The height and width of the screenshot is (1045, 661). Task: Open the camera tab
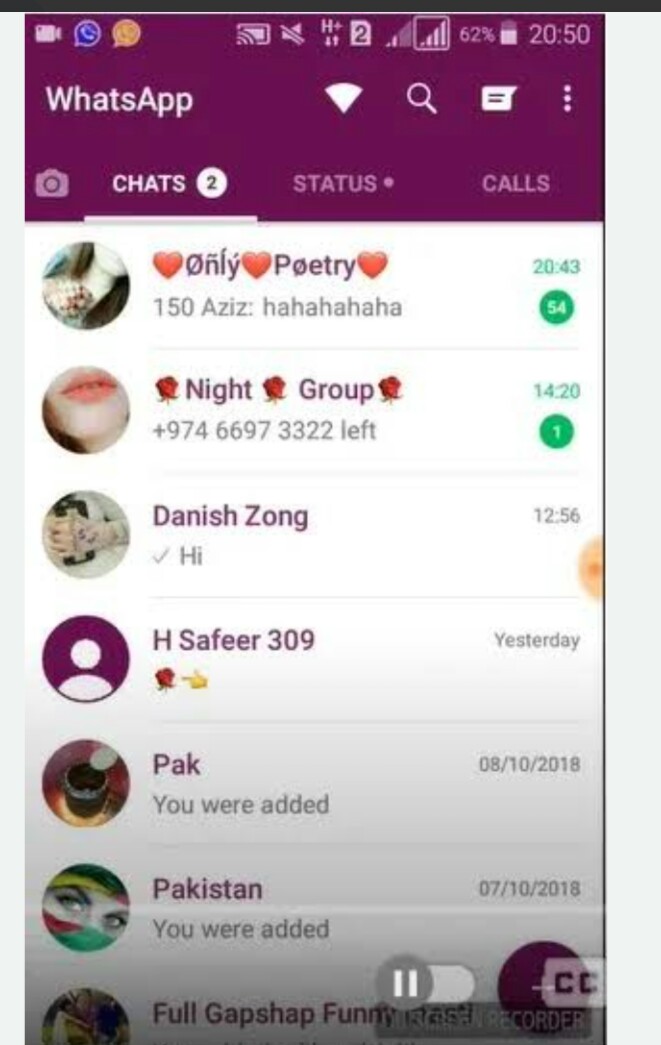52,184
